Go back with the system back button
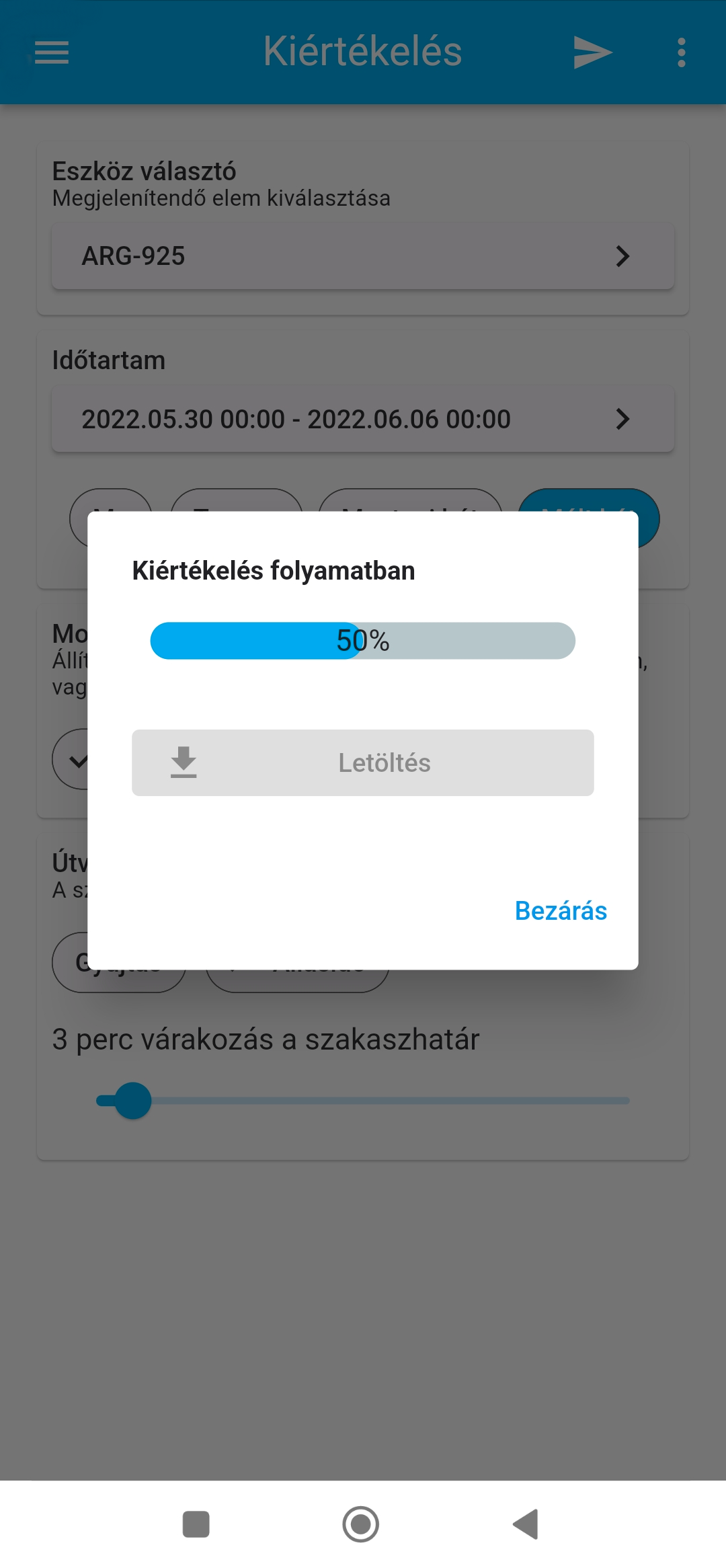 point(526,1524)
